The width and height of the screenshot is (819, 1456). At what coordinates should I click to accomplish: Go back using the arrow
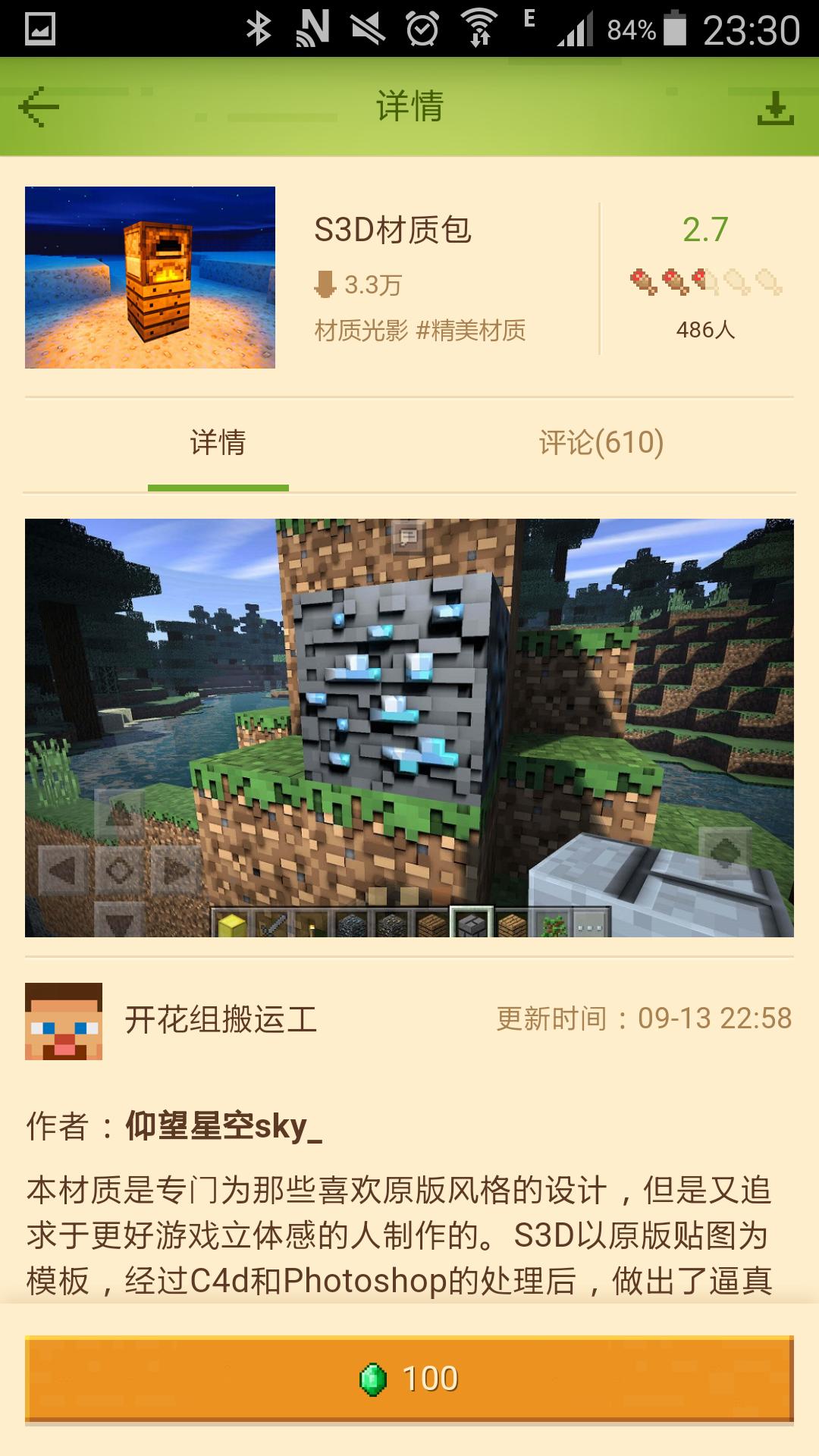(x=39, y=106)
